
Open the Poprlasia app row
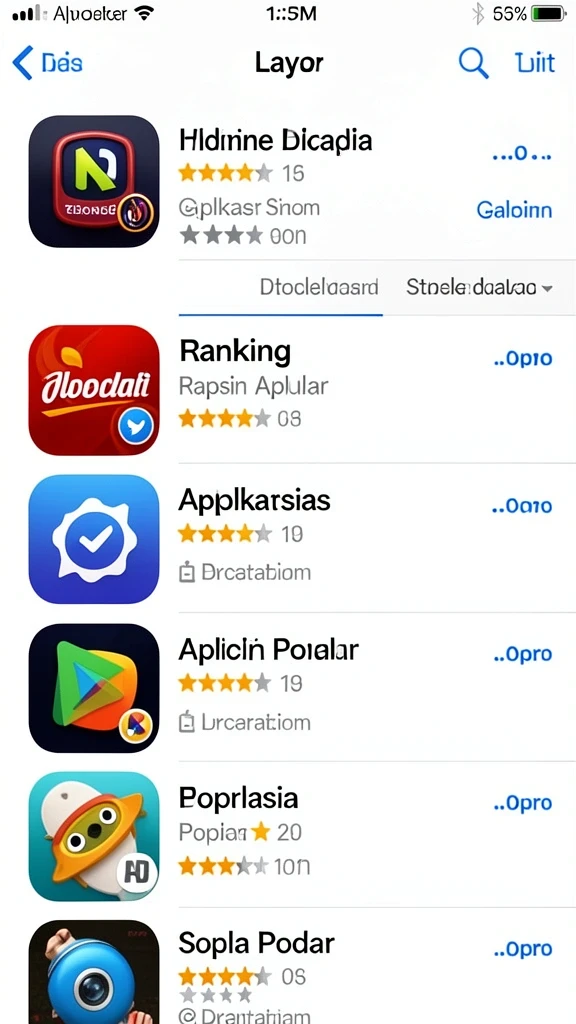288,835
